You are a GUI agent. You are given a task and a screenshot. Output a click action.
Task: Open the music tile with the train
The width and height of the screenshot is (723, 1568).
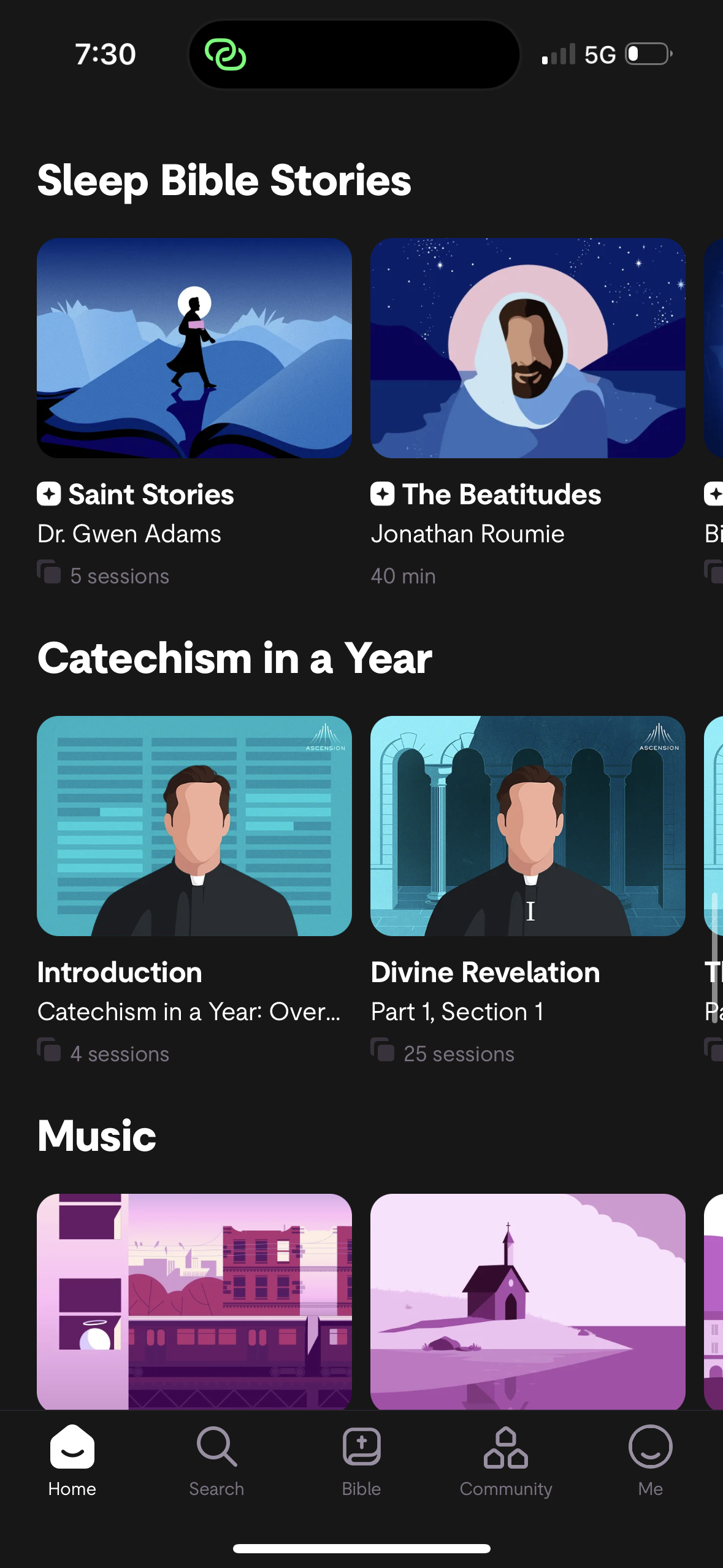click(194, 1301)
